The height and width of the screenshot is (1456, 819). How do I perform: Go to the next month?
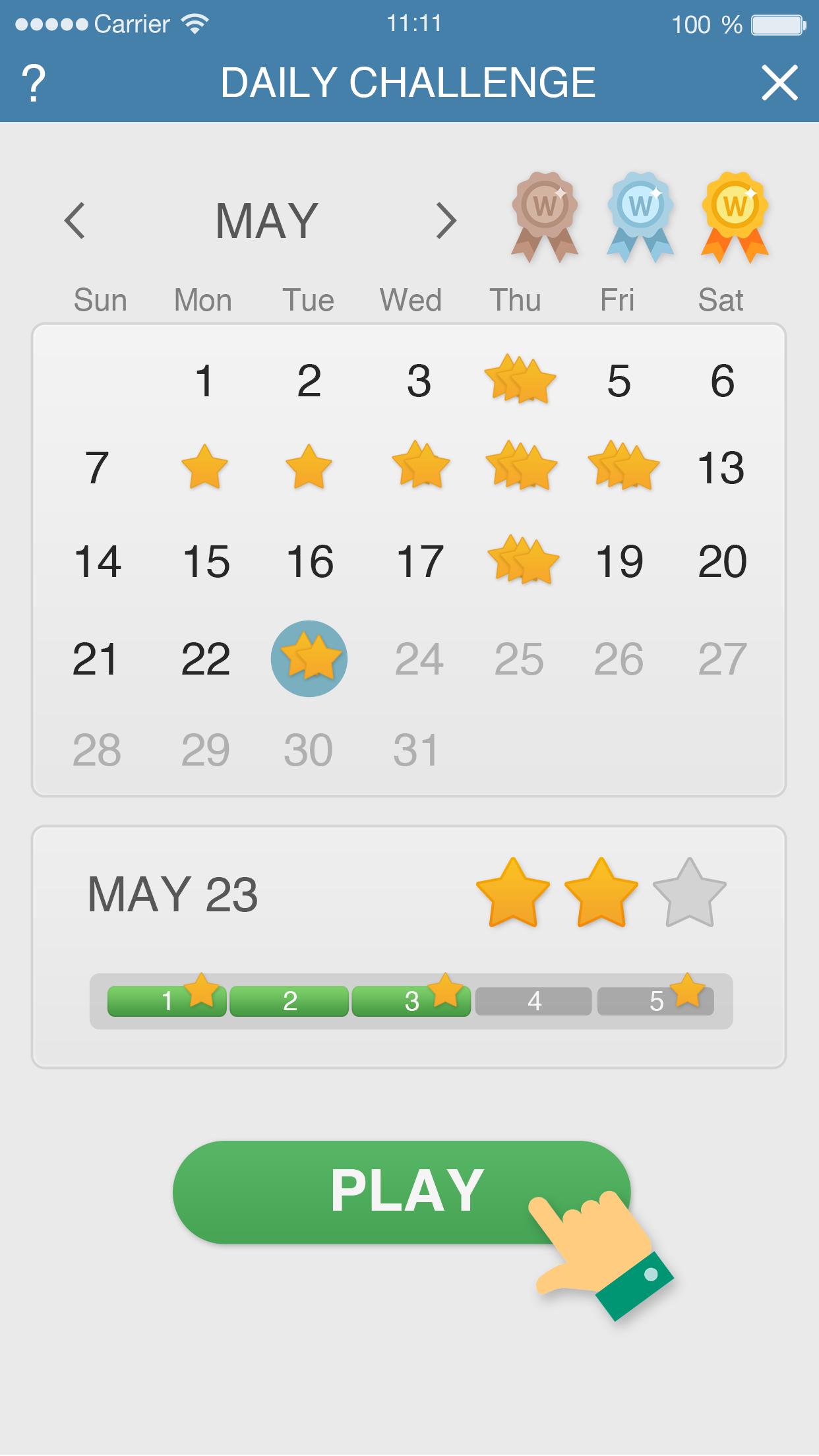tap(446, 220)
